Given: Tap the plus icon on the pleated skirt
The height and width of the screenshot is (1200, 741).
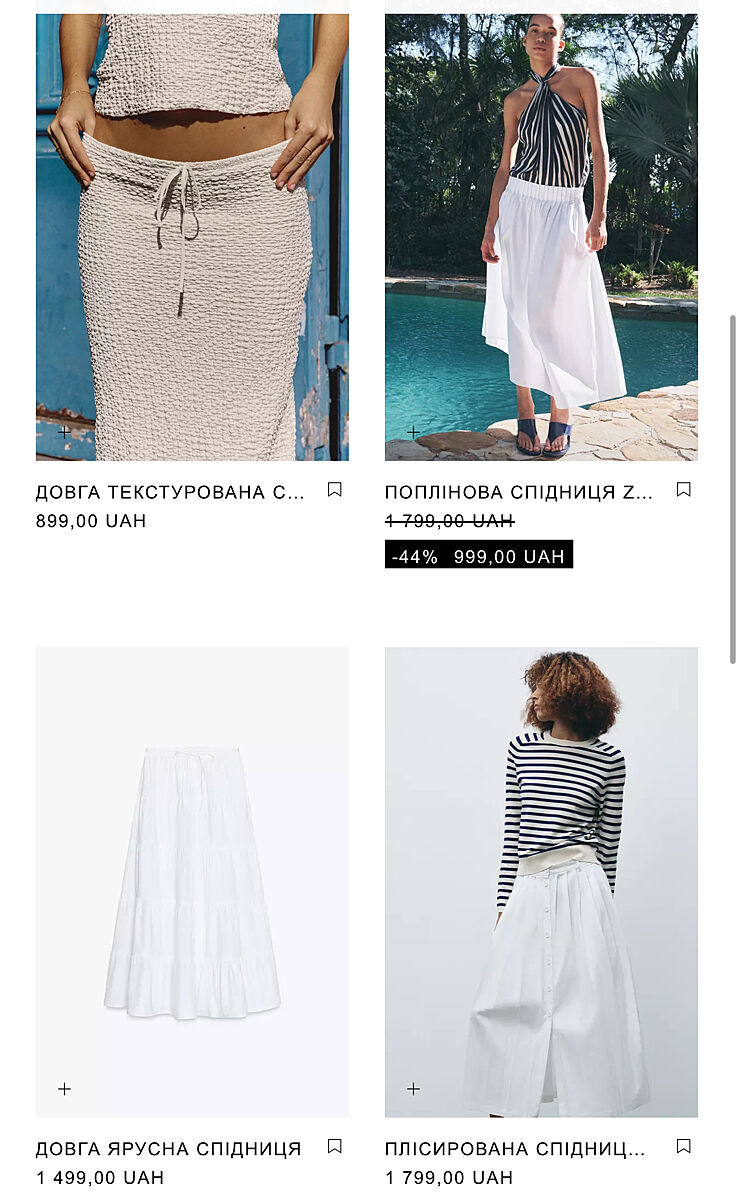Looking at the screenshot, I should tap(413, 1088).
